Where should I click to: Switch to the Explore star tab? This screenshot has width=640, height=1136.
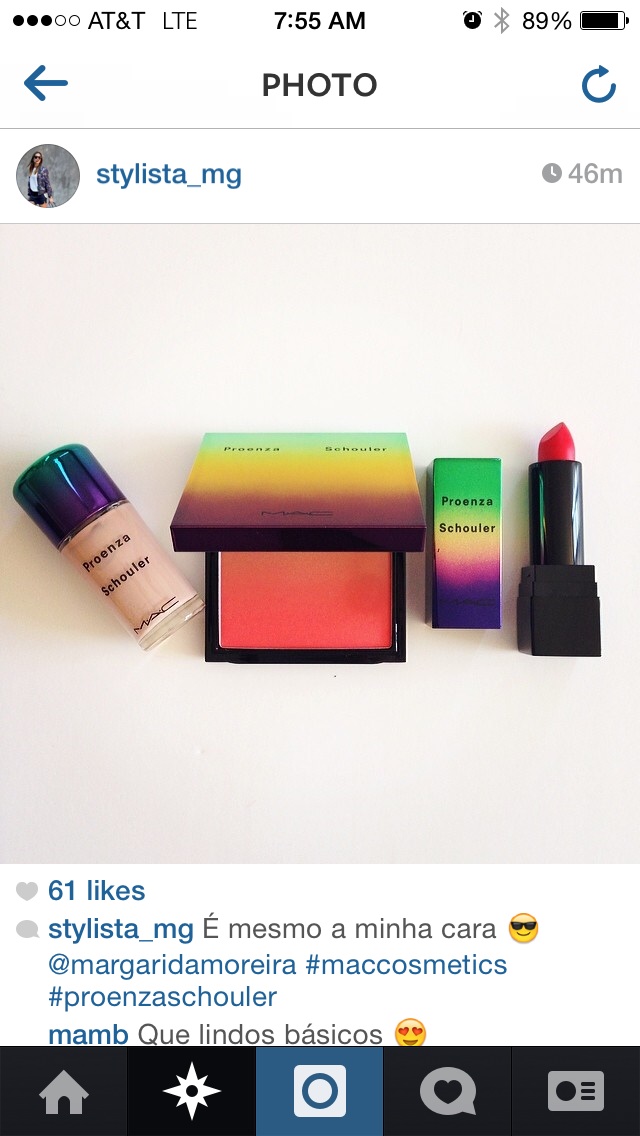pos(191,1091)
